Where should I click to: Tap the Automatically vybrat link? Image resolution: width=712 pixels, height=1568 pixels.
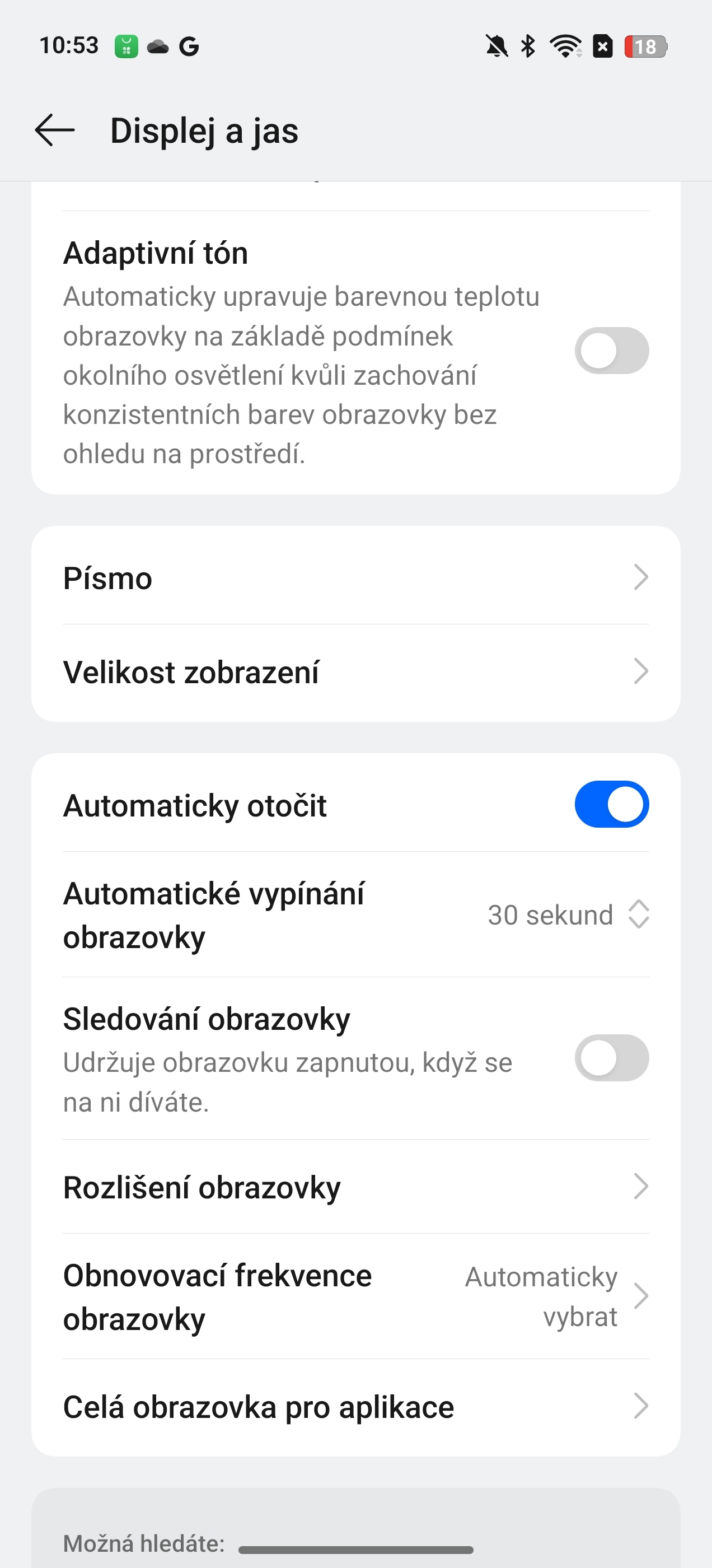point(541,1295)
